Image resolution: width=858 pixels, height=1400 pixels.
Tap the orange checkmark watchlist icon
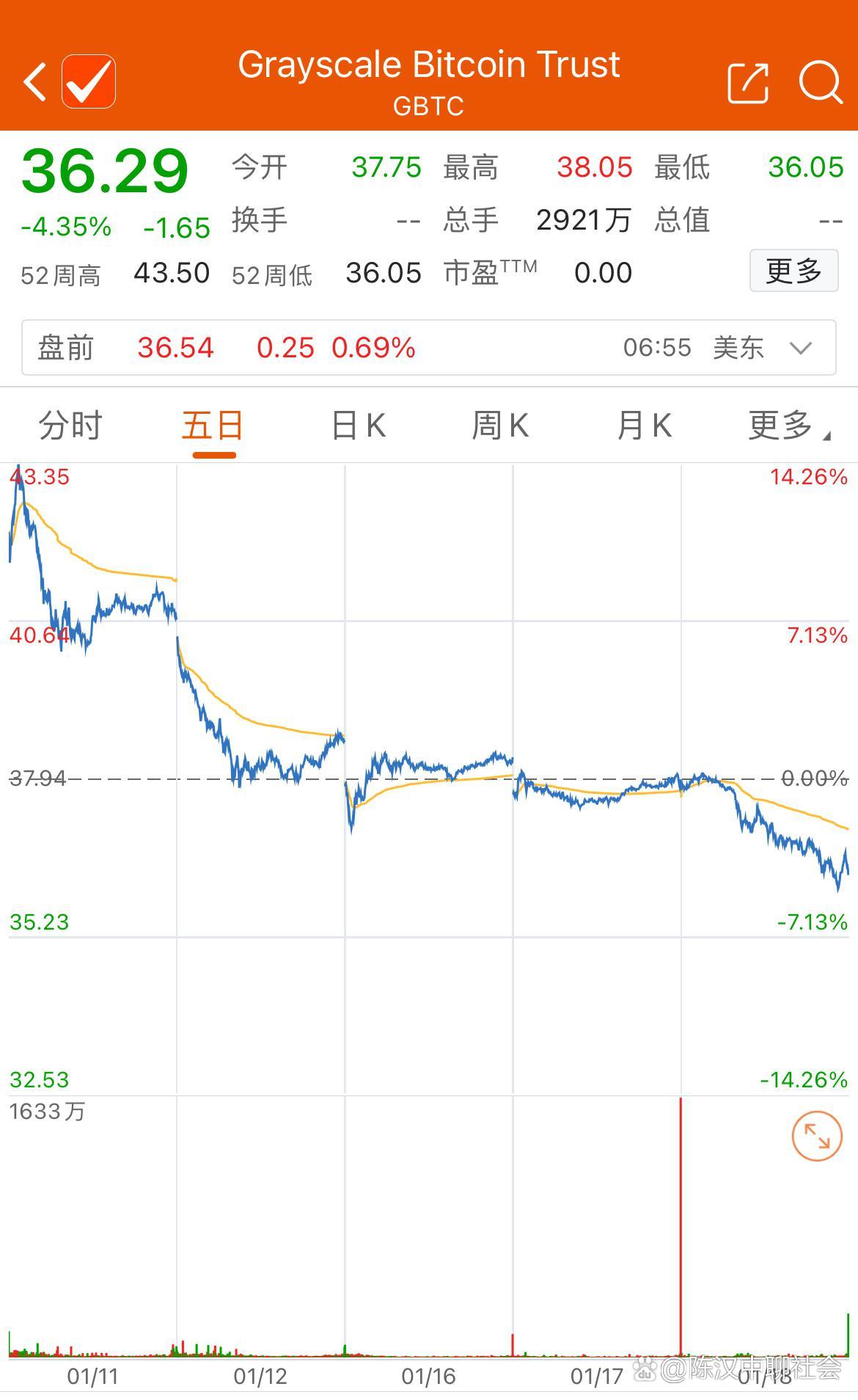point(88,81)
